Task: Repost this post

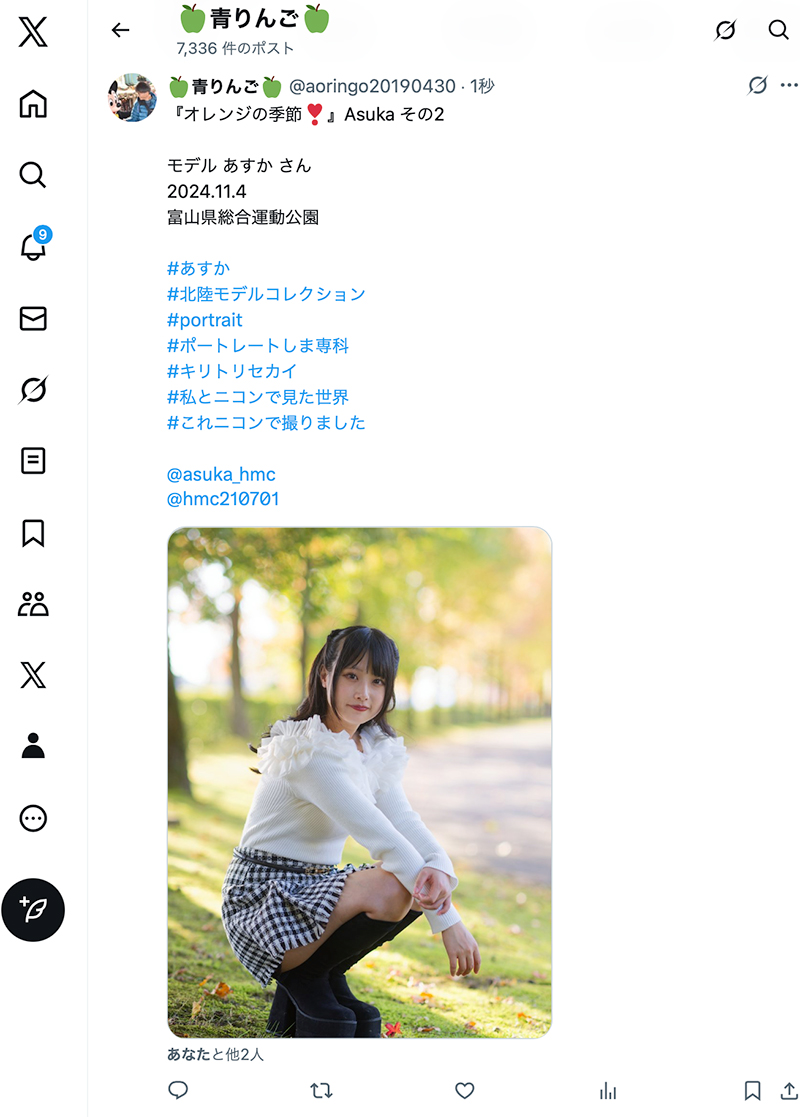Action: click(x=321, y=1090)
